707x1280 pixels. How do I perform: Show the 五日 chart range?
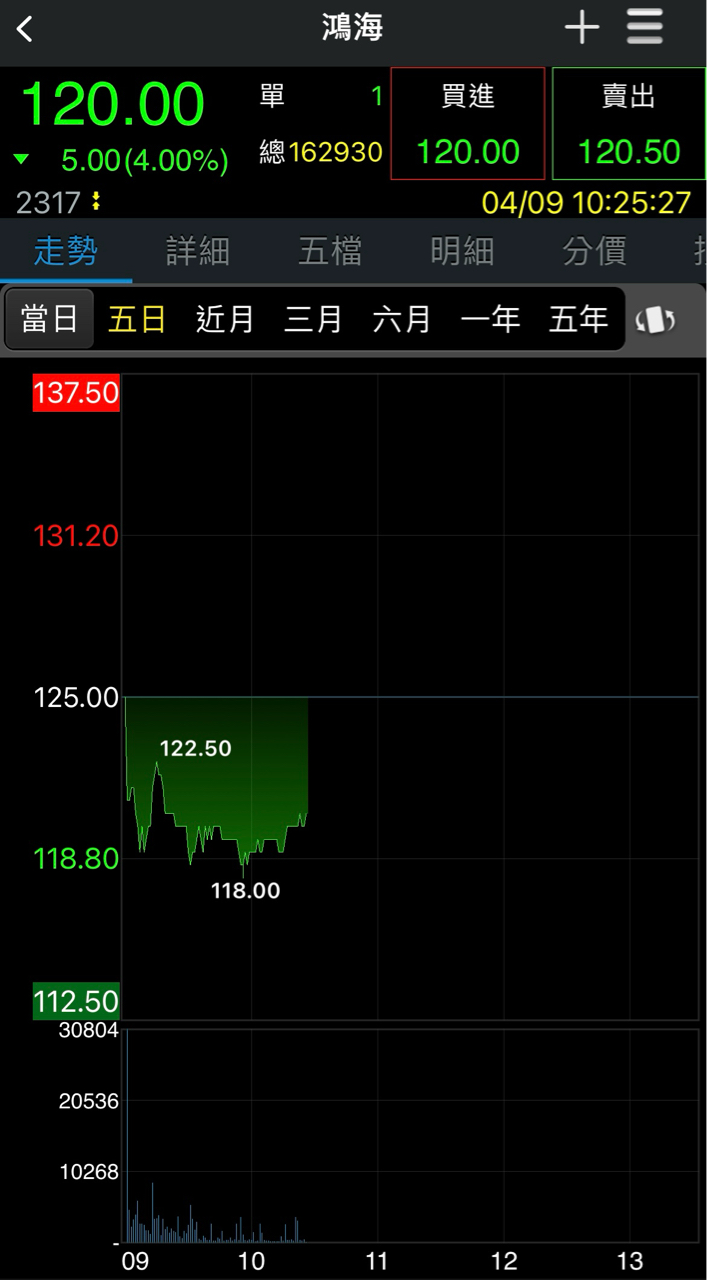click(137, 319)
